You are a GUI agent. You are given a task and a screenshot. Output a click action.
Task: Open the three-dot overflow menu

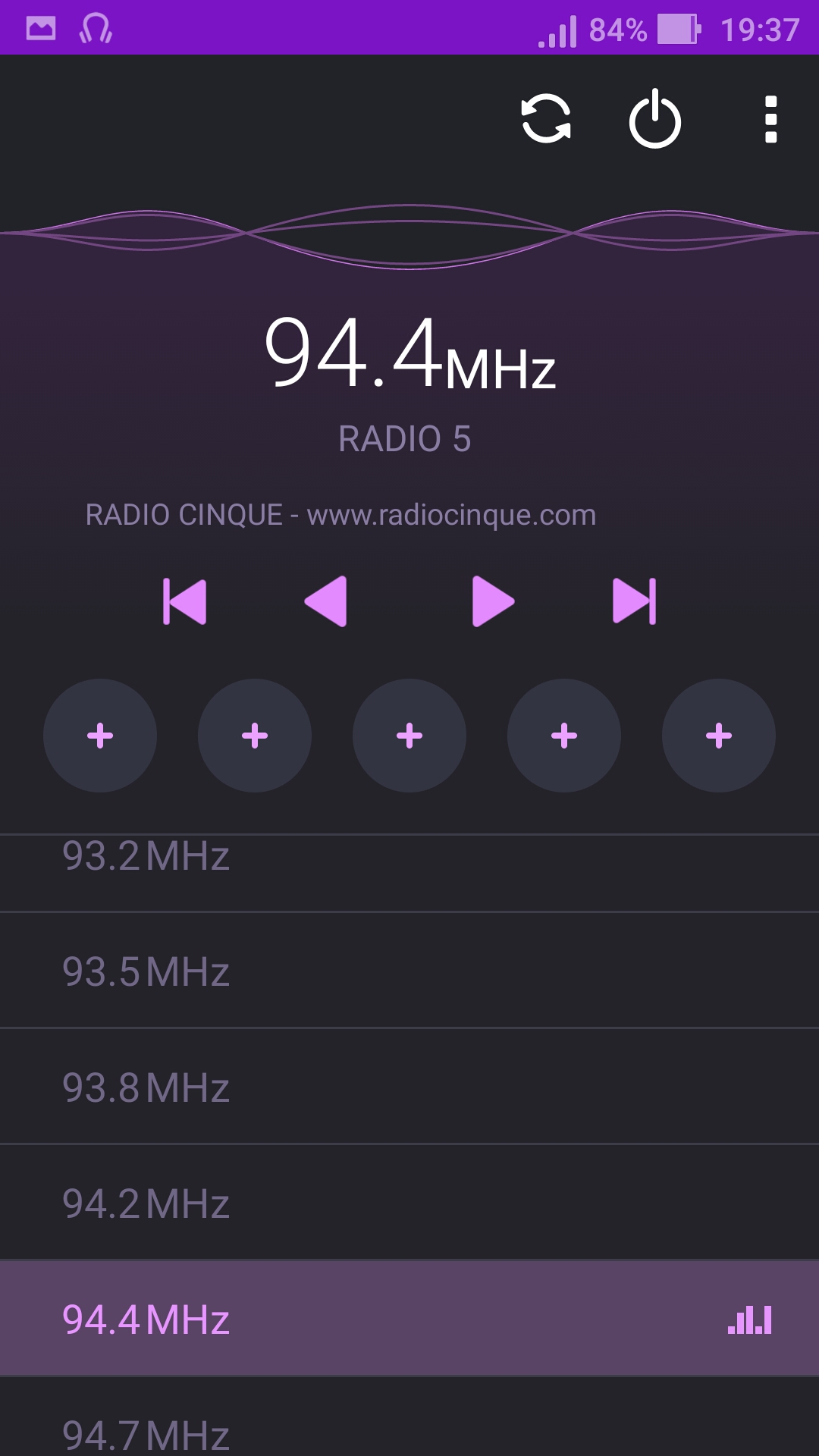click(x=771, y=119)
